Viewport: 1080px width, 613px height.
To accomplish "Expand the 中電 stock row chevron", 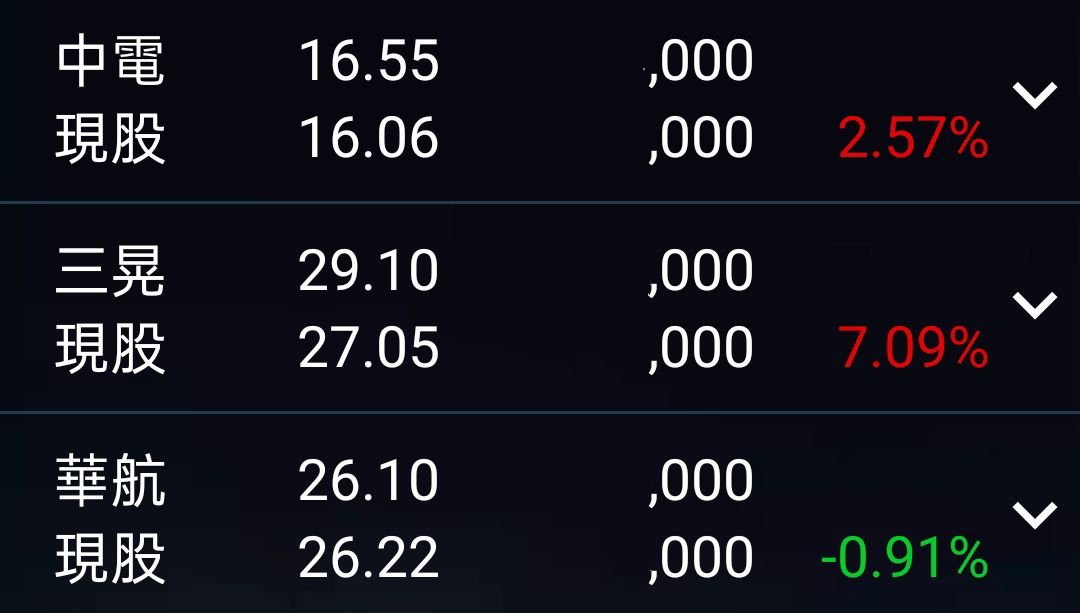I will [x=1034, y=96].
